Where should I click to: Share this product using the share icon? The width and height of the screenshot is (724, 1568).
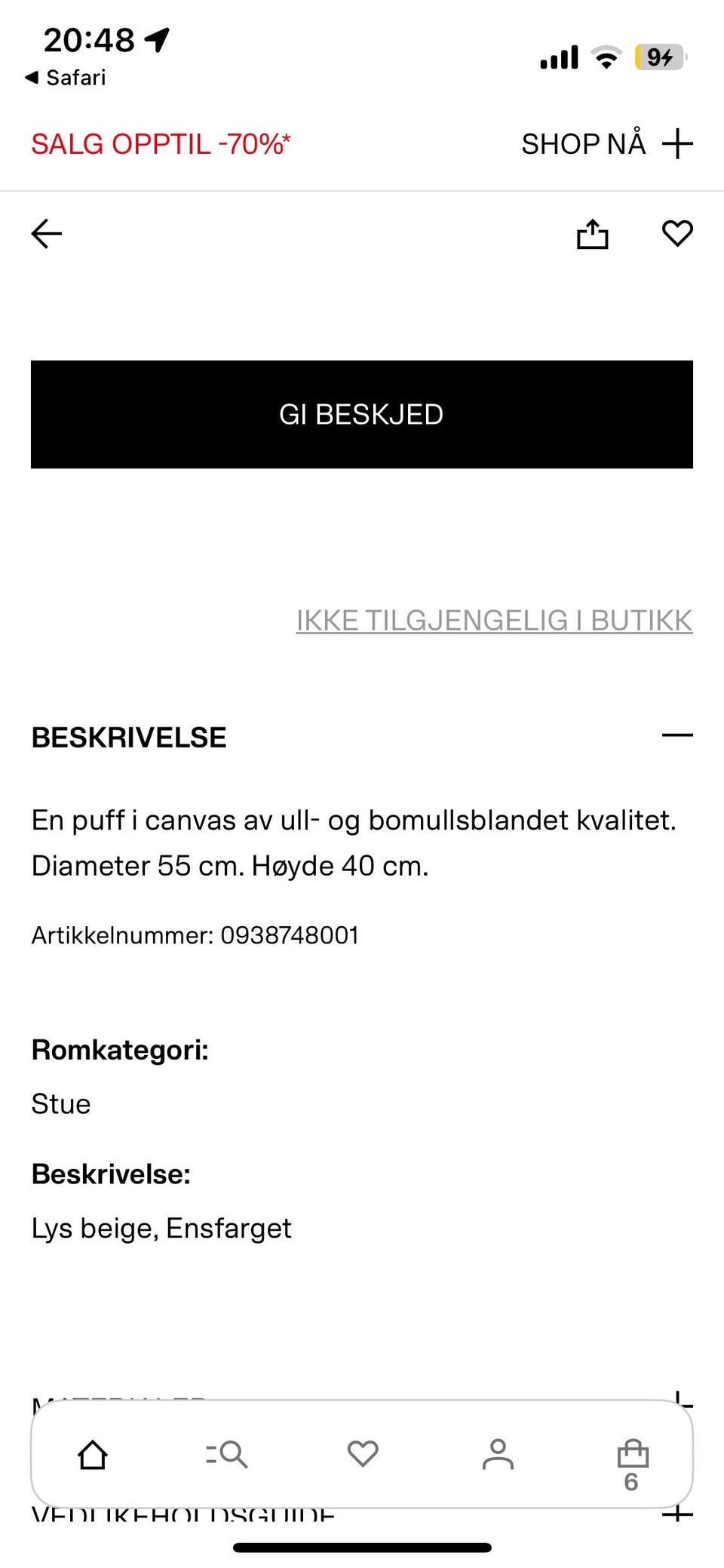tap(593, 233)
